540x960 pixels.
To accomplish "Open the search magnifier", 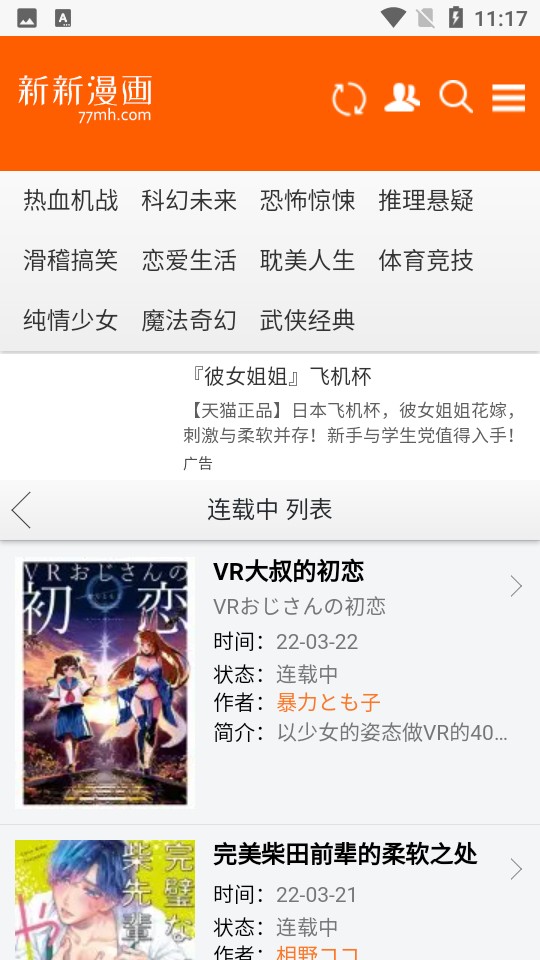I will (x=456, y=97).
